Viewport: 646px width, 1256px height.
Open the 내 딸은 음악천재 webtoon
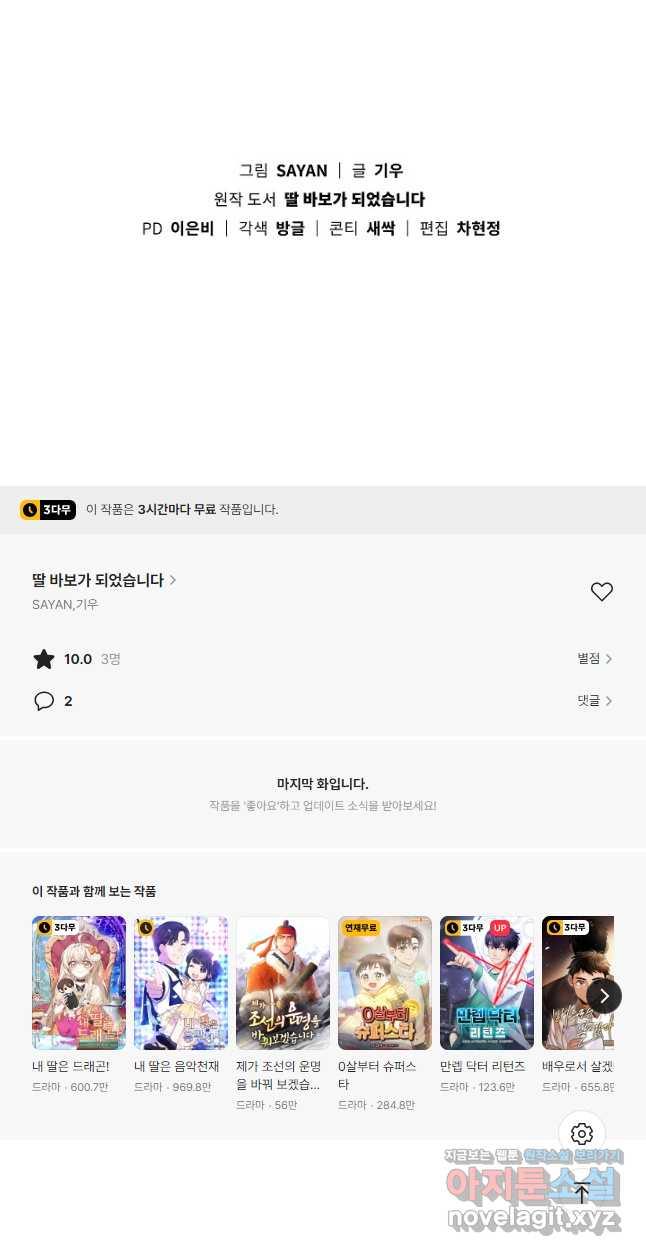(x=181, y=982)
